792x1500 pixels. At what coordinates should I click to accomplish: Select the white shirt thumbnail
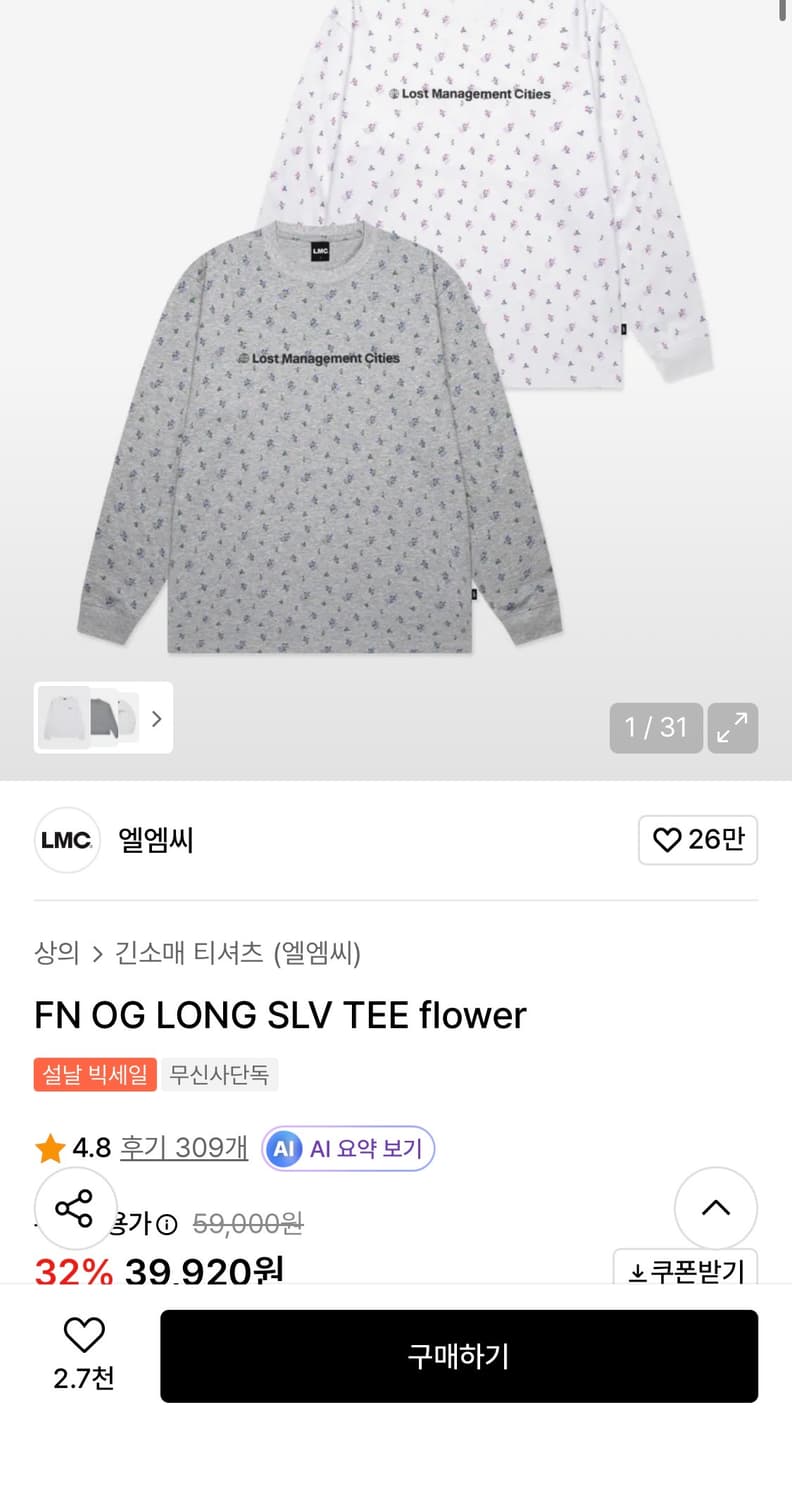(x=64, y=718)
